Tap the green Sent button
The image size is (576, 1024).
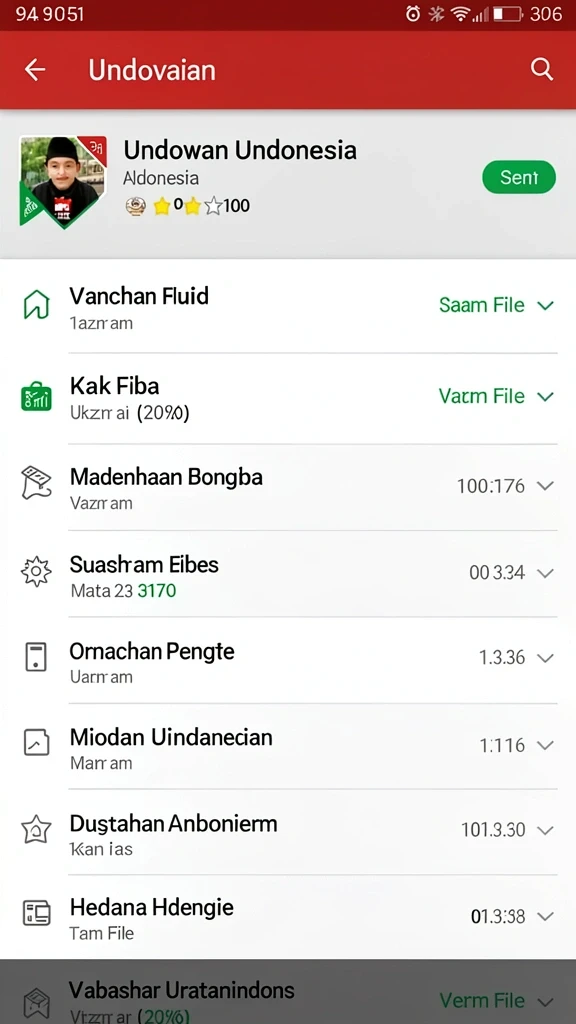[x=519, y=177]
